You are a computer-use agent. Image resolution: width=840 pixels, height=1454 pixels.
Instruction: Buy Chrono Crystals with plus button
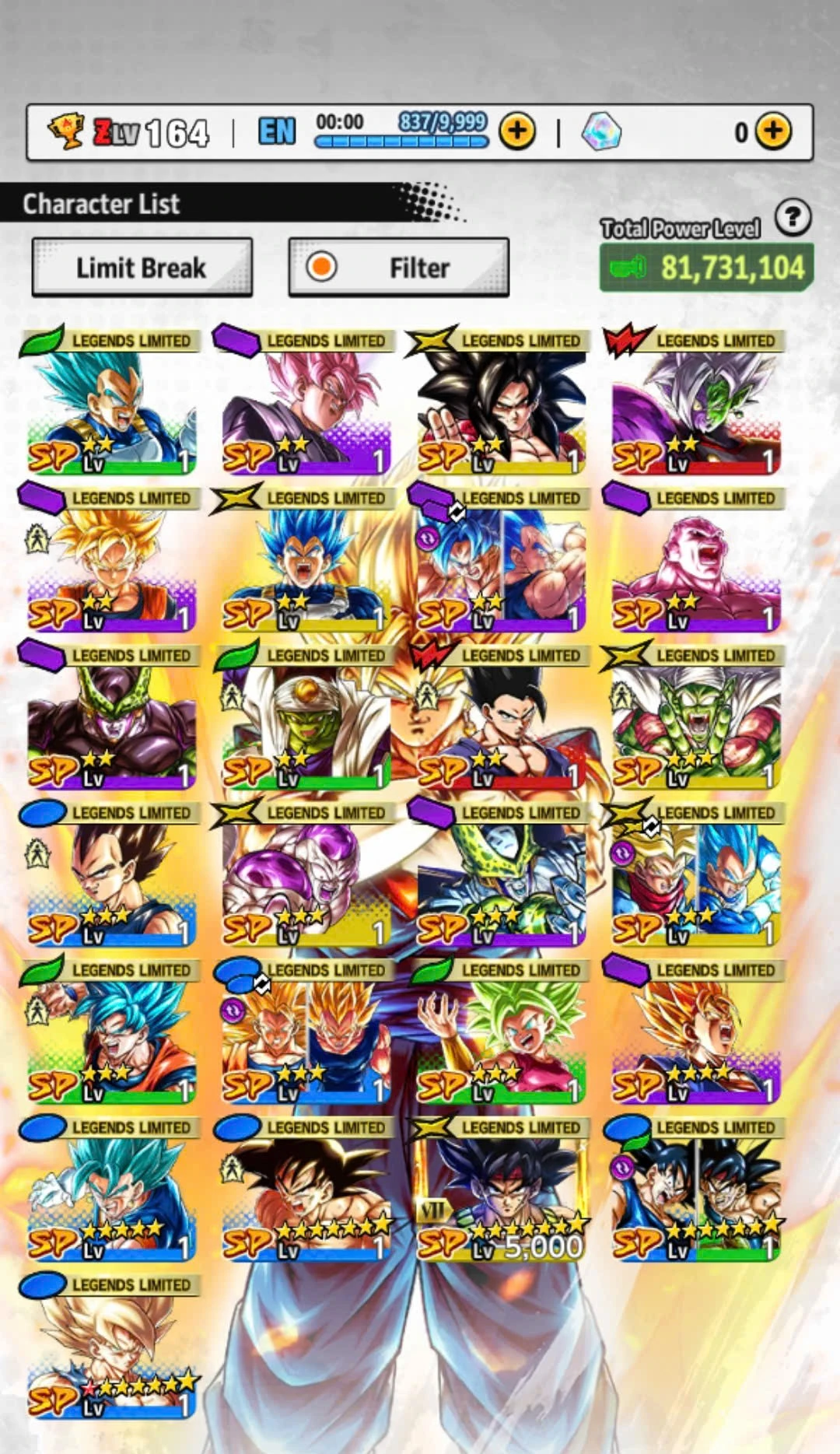coord(773,131)
